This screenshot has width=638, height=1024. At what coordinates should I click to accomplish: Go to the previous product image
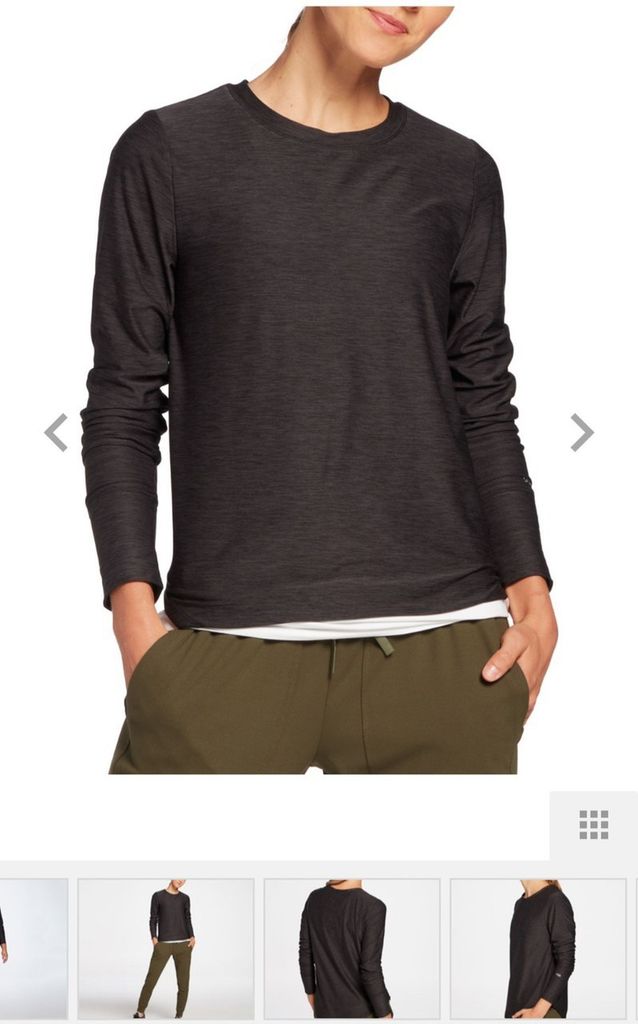click(x=56, y=432)
